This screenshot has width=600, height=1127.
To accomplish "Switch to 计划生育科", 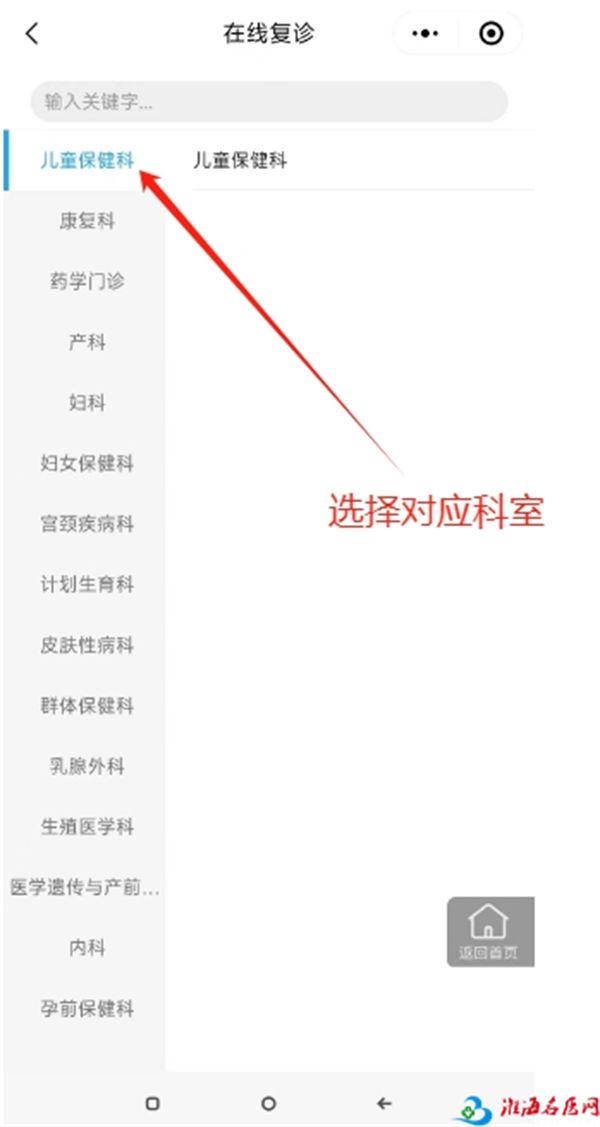I will (87, 584).
